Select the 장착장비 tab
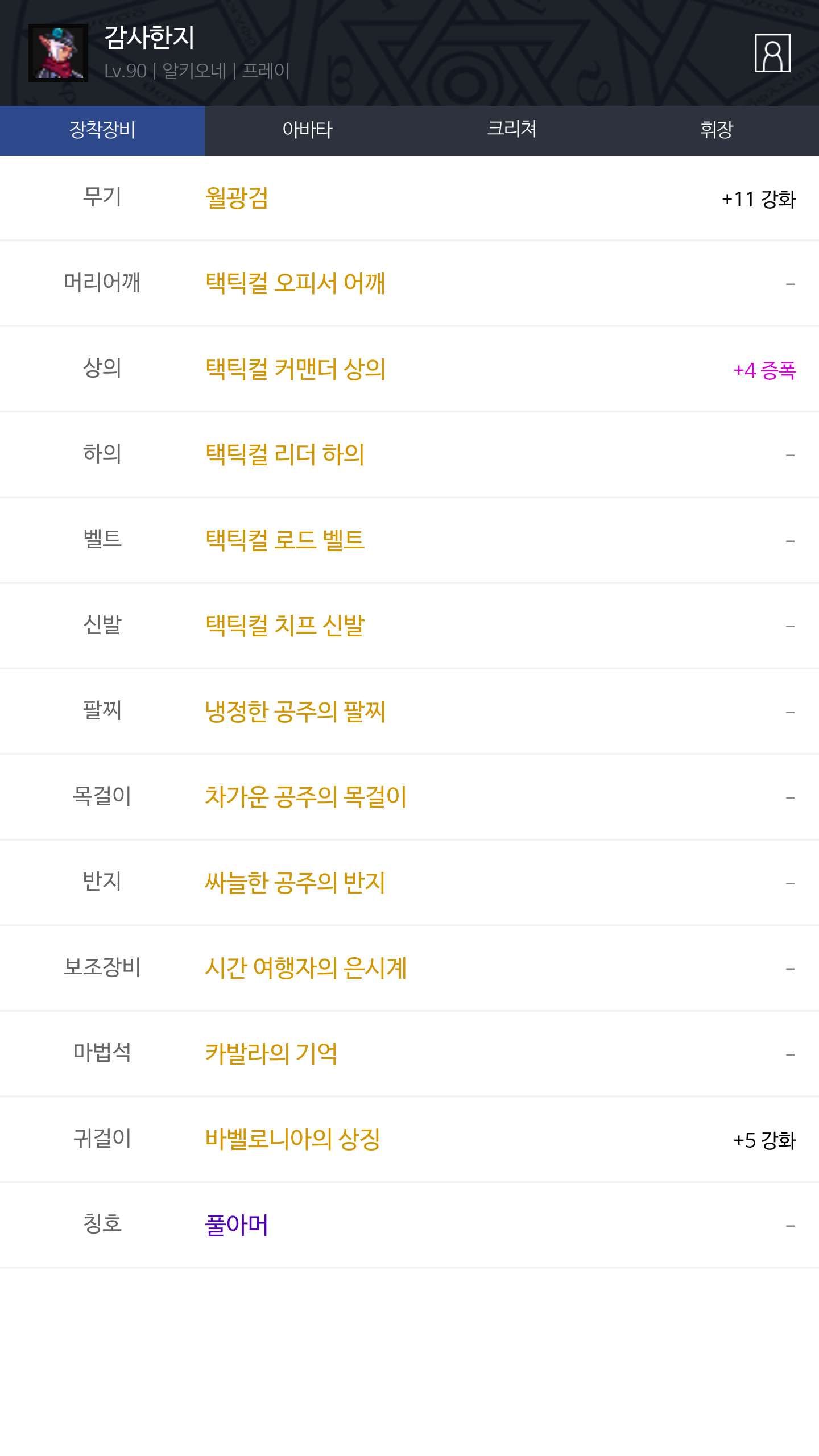The image size is (819, 1456). pos(102,130)
